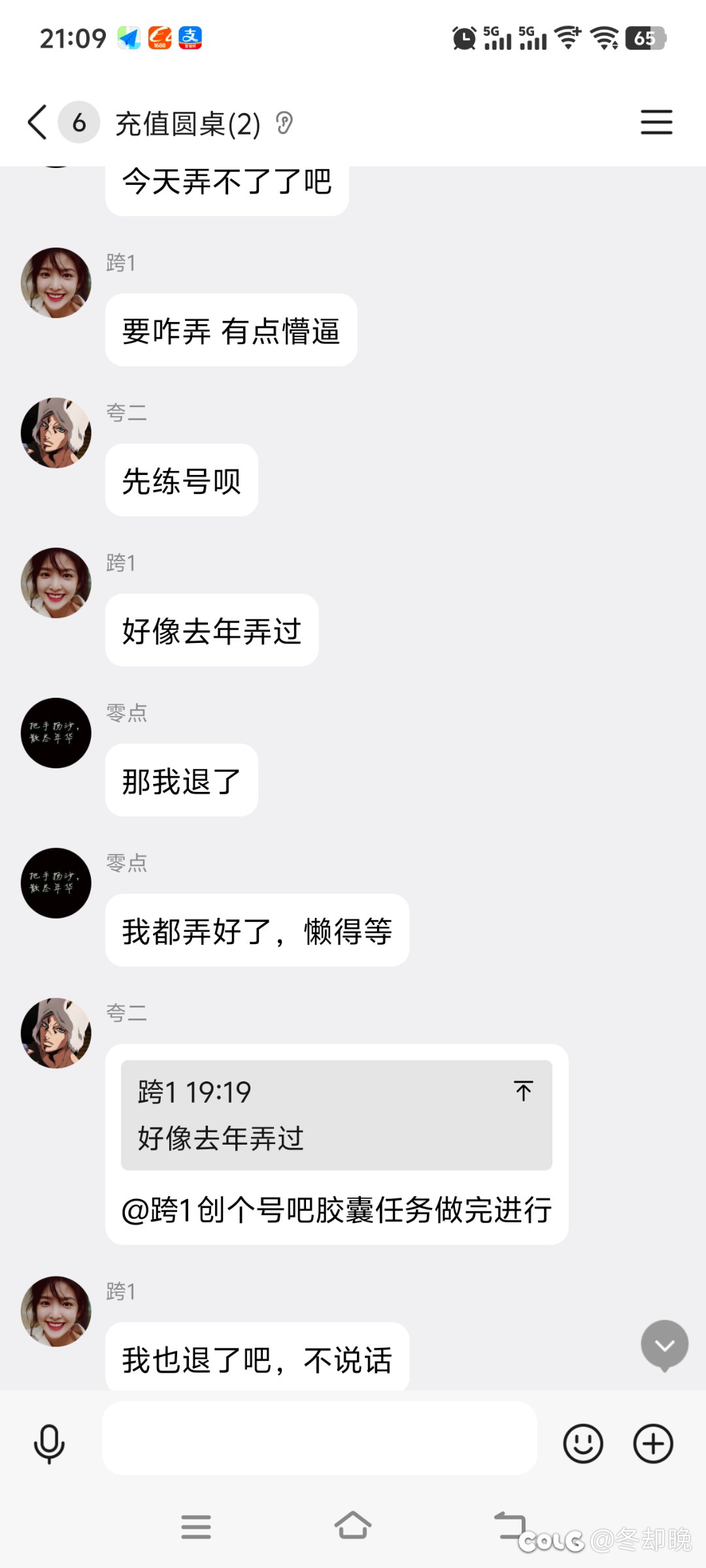
Task: Open 跨1's avatar beside 要咋弄 有点懵逼
Action: (x=56, y=283)
